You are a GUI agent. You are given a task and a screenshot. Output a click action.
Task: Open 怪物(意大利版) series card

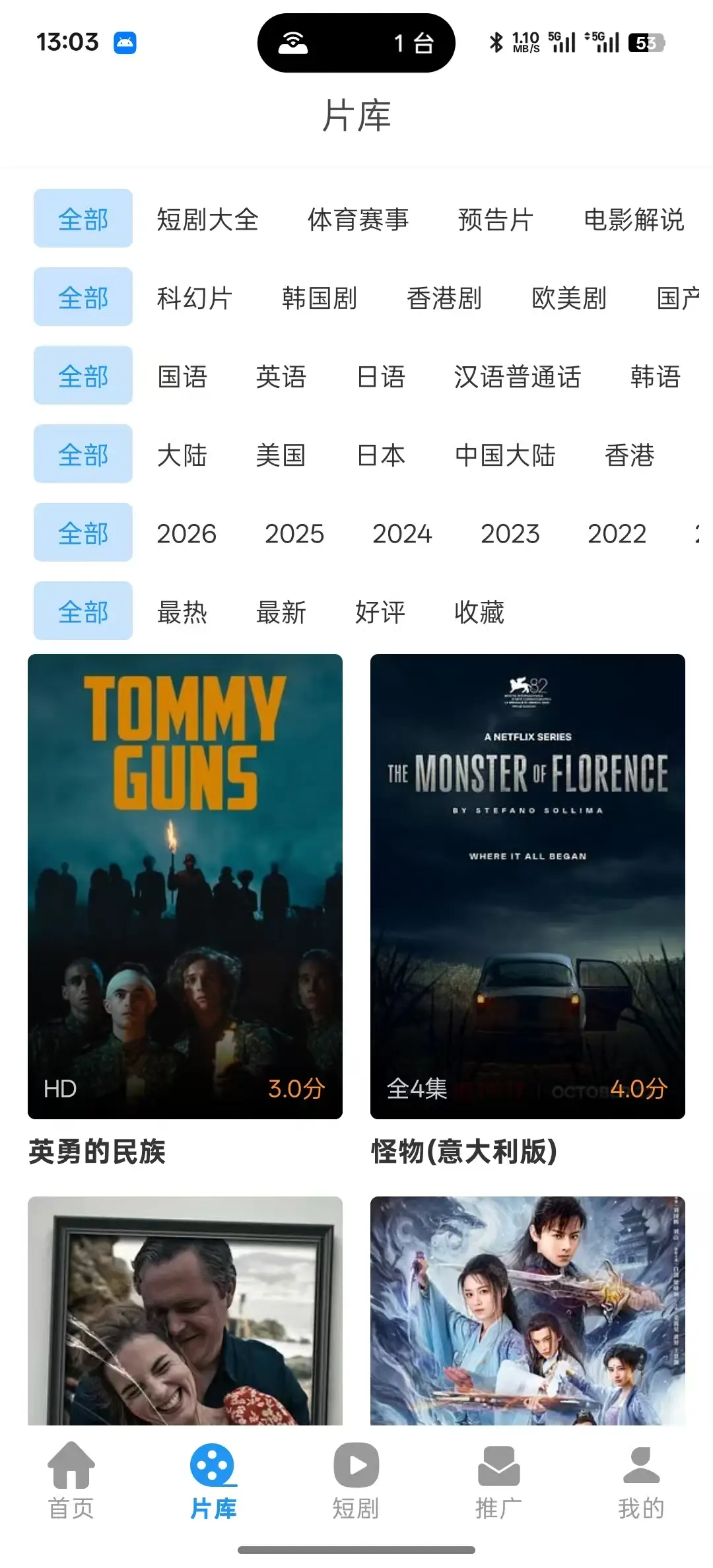(x=527, y=886)
